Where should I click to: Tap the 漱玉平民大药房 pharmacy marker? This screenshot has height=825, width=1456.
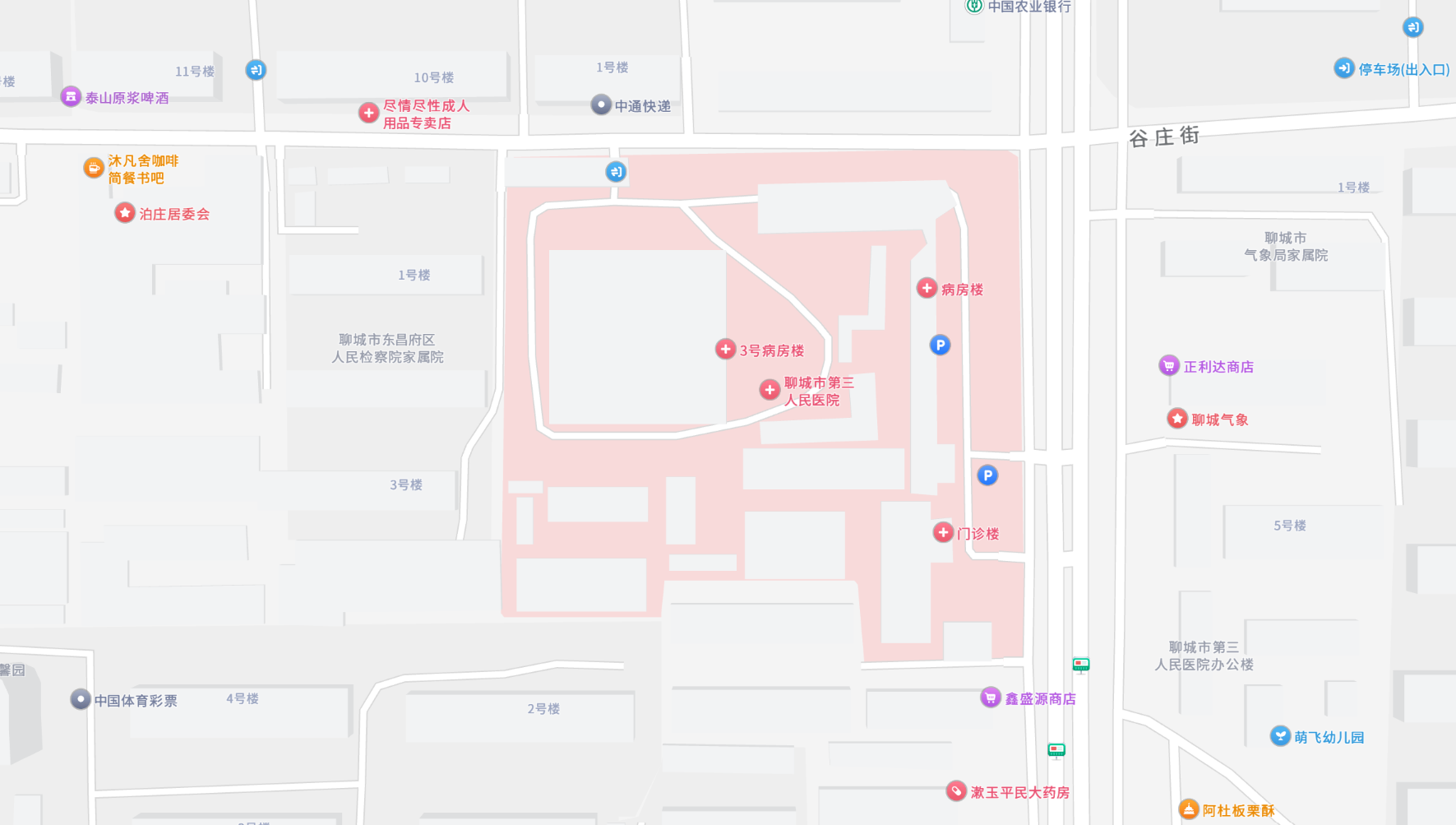point(955,791)
